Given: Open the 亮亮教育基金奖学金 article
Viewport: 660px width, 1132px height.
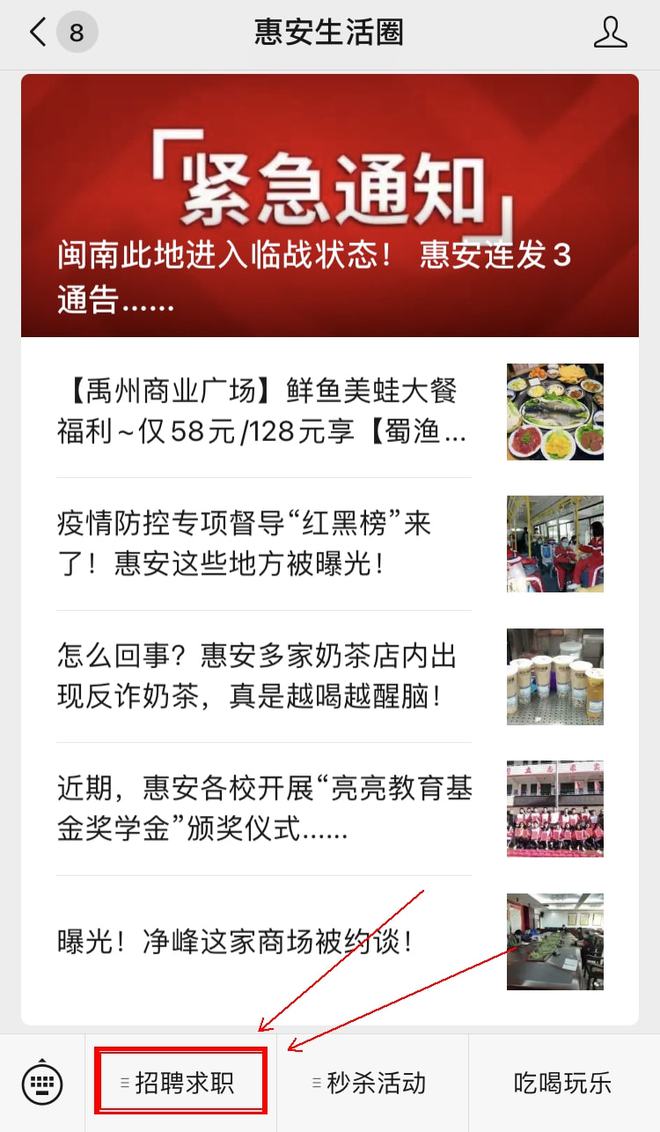Looking at the screenshot, I should coord(330,809).
